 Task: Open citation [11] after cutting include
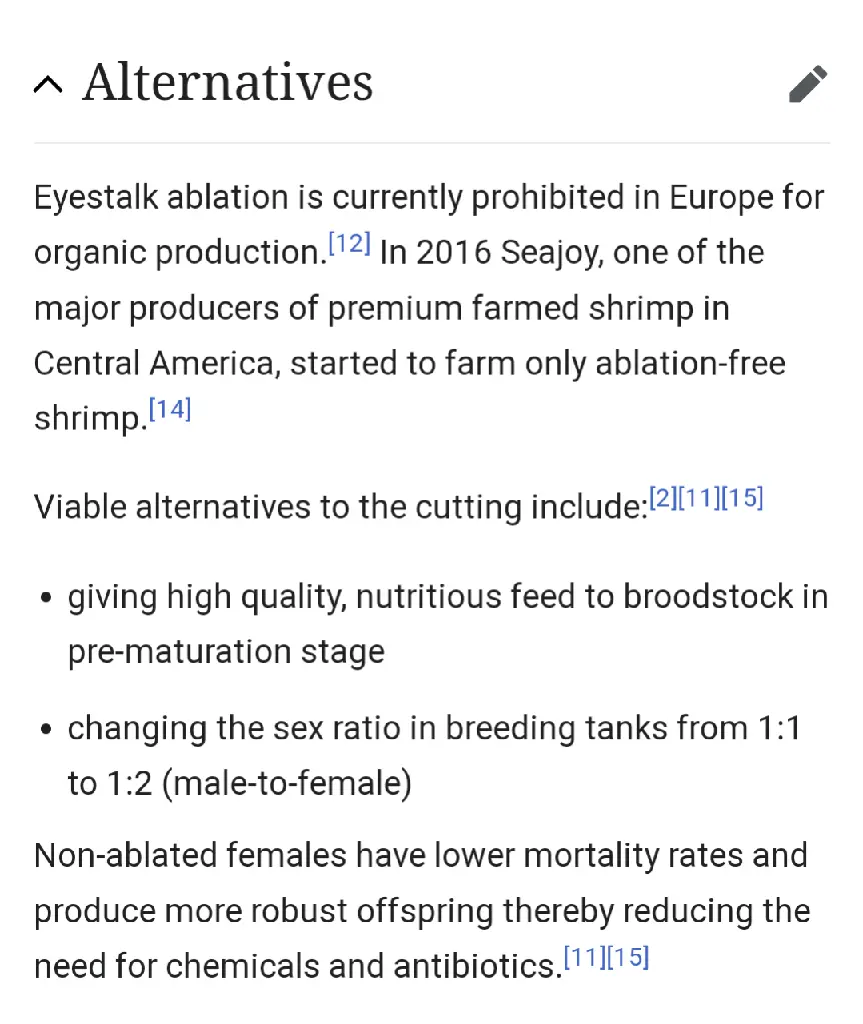click(699, 498)
